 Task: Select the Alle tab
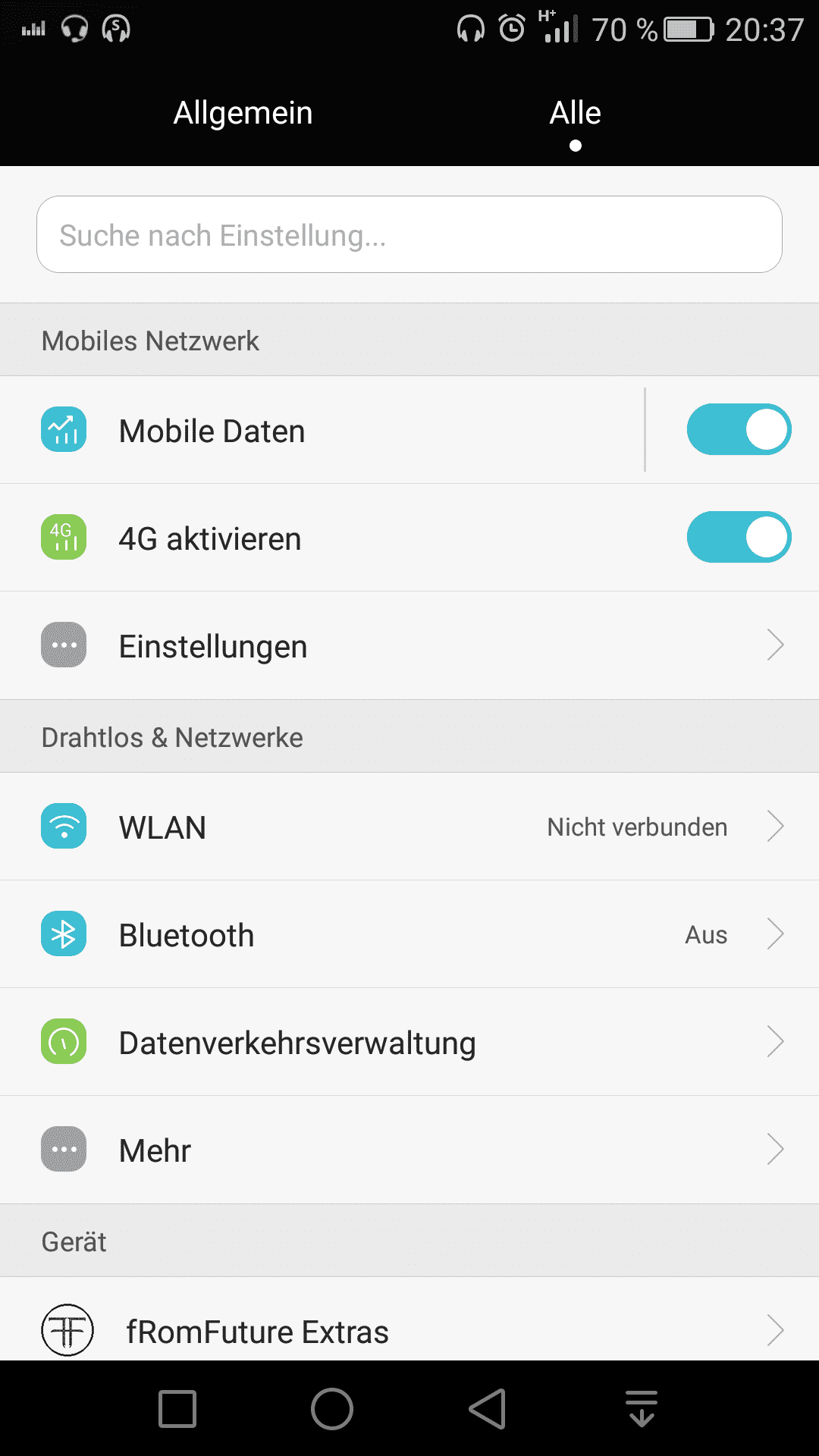point(576,113)
